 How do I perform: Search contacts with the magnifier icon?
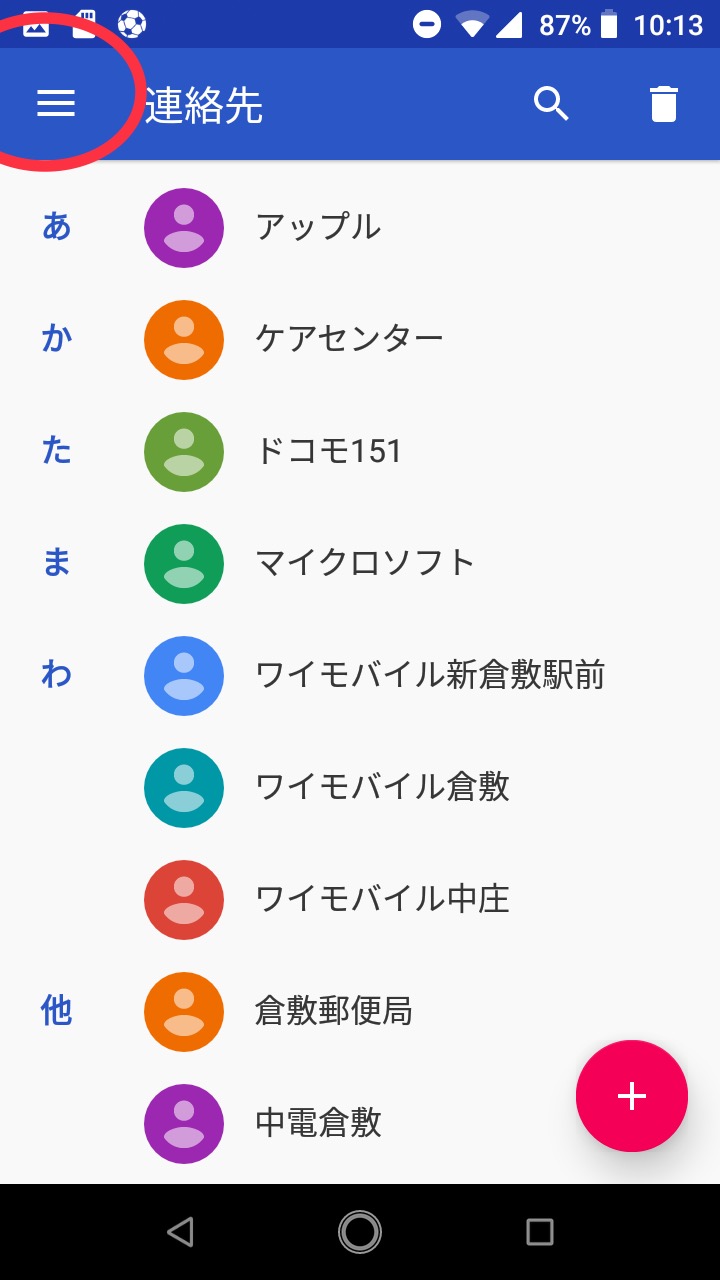coord(551,104)
